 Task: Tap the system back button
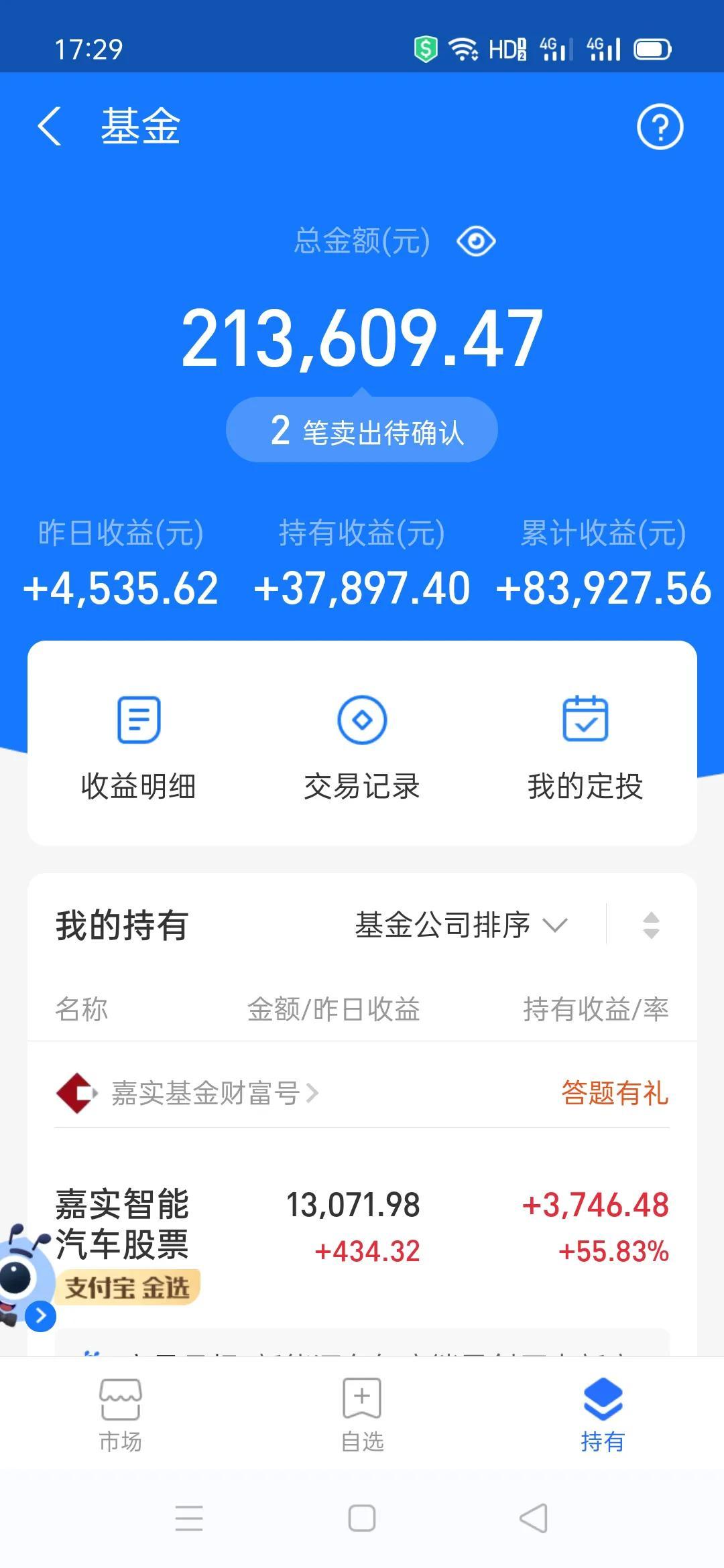[534, 1518]
